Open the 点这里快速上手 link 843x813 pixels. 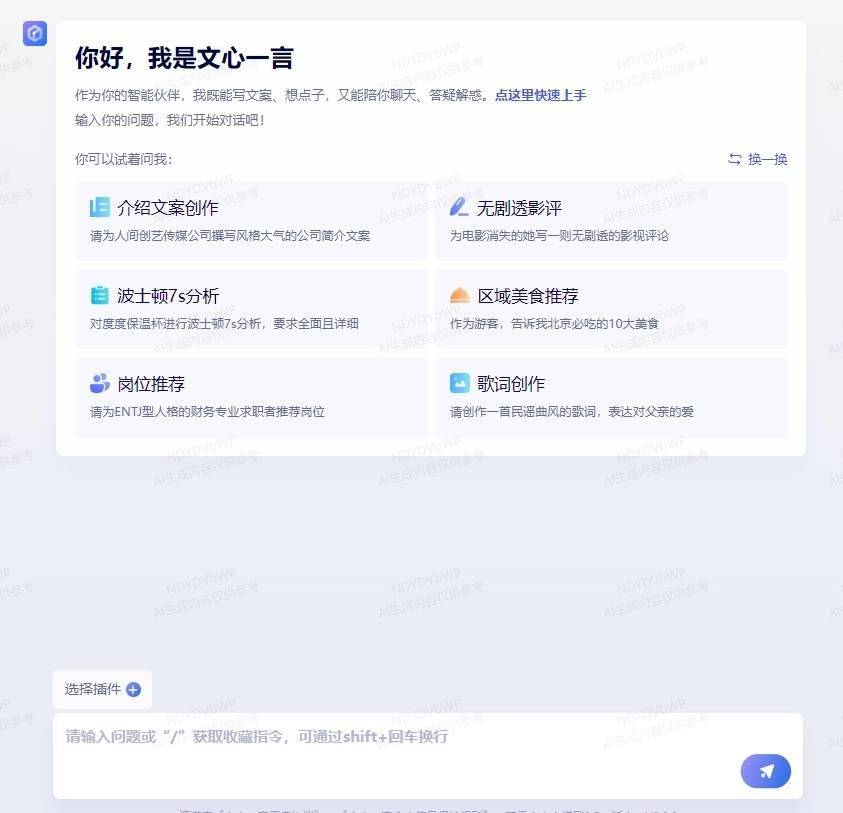pos(540,95)
